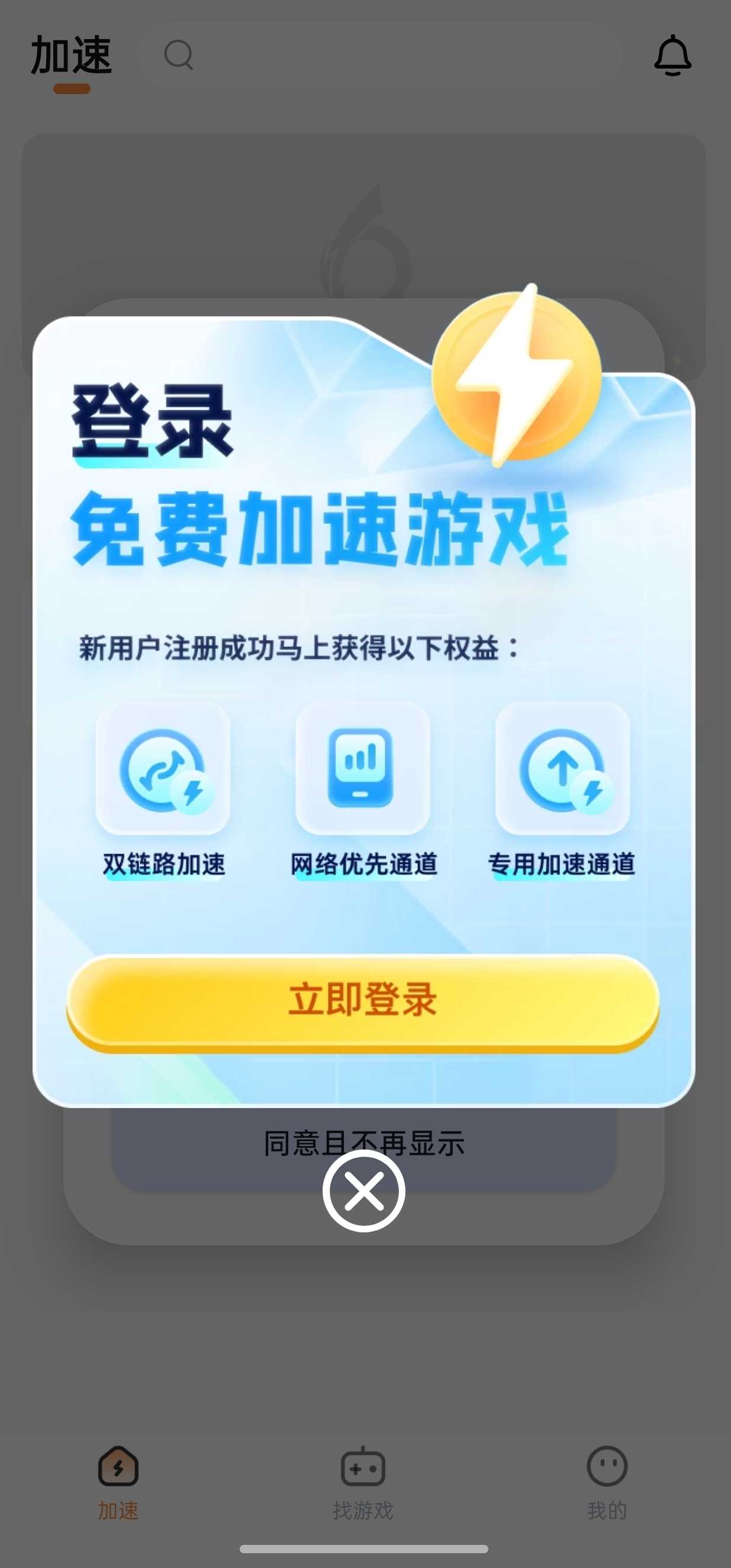The image size is (731, 1568).
Task: Tap the 立即登录 button
Action: (363, 1000)
